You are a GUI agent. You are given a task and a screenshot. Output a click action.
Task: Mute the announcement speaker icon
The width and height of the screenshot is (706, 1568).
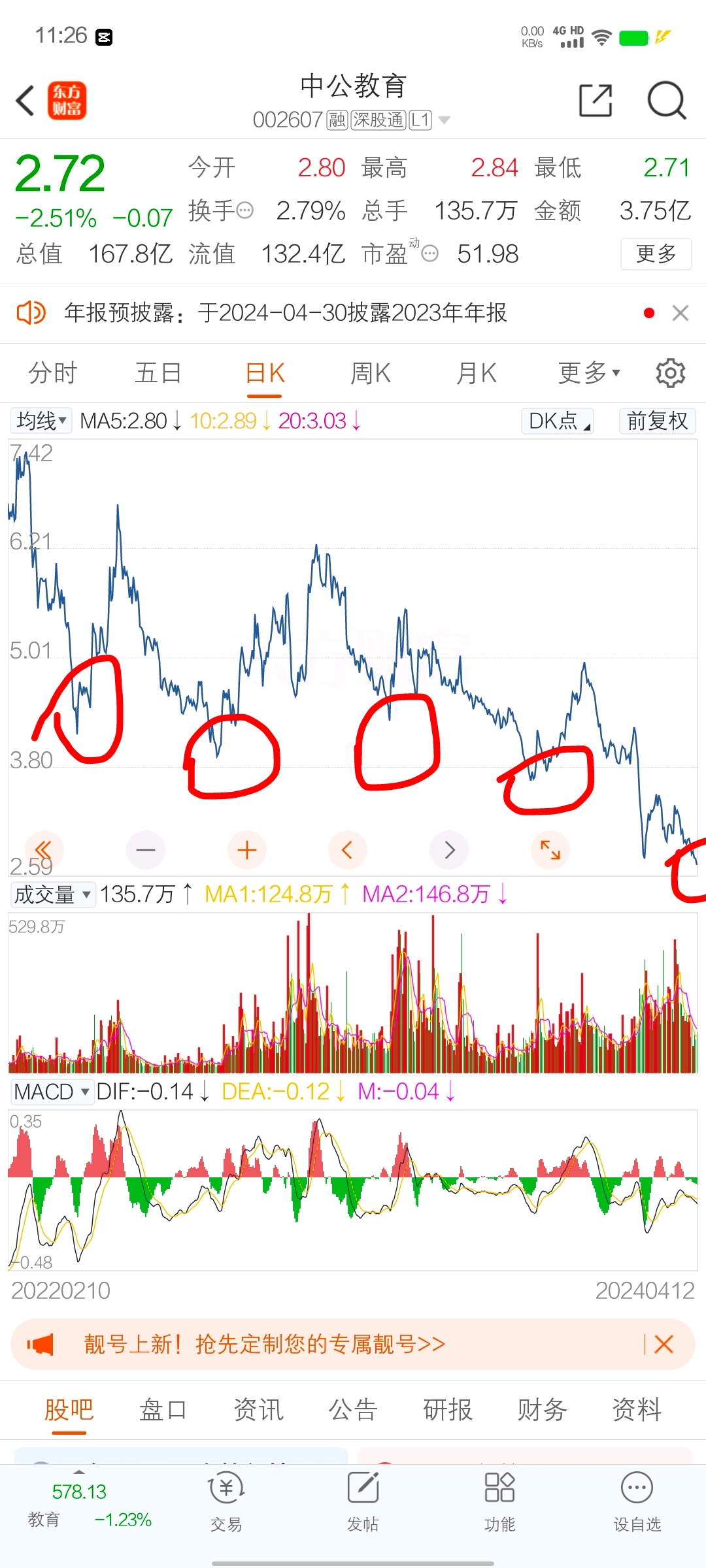tap(30, 313)
